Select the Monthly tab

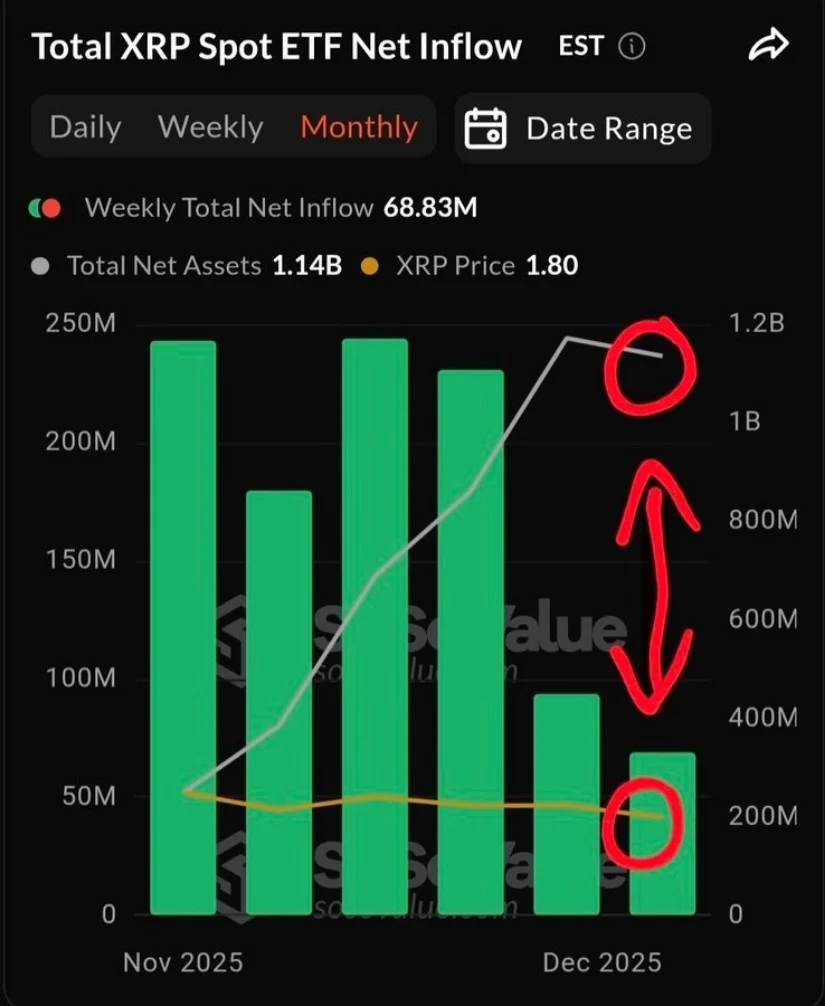click(359, 127)
